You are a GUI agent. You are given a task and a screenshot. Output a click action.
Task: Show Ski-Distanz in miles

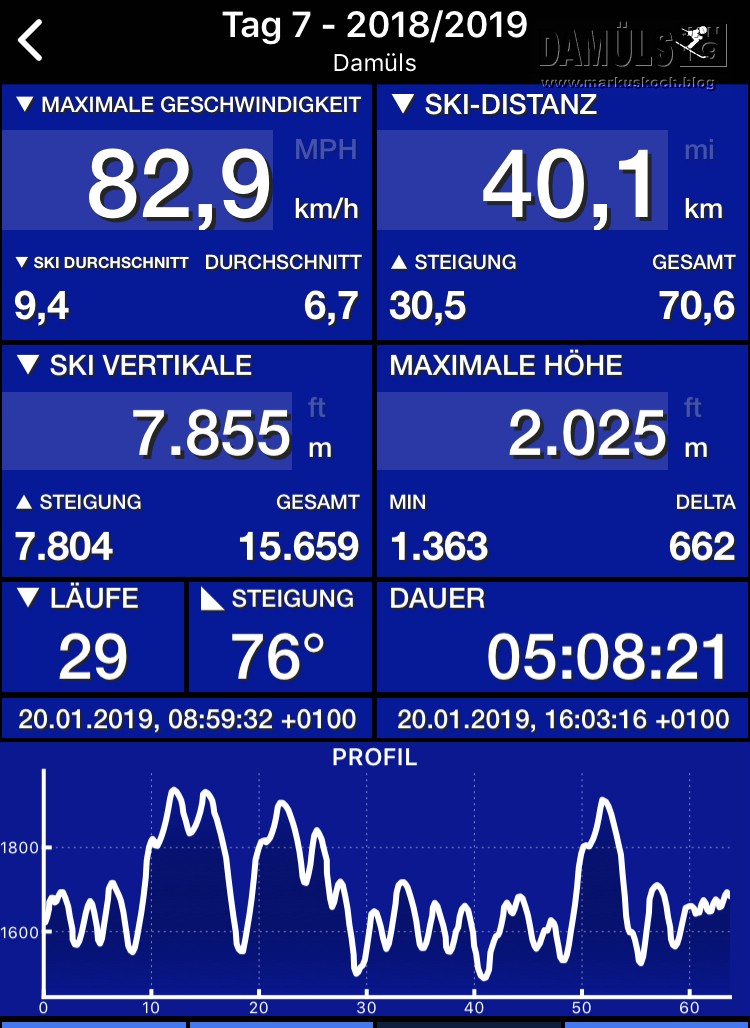pyautogui.click(x=699, y=151)
